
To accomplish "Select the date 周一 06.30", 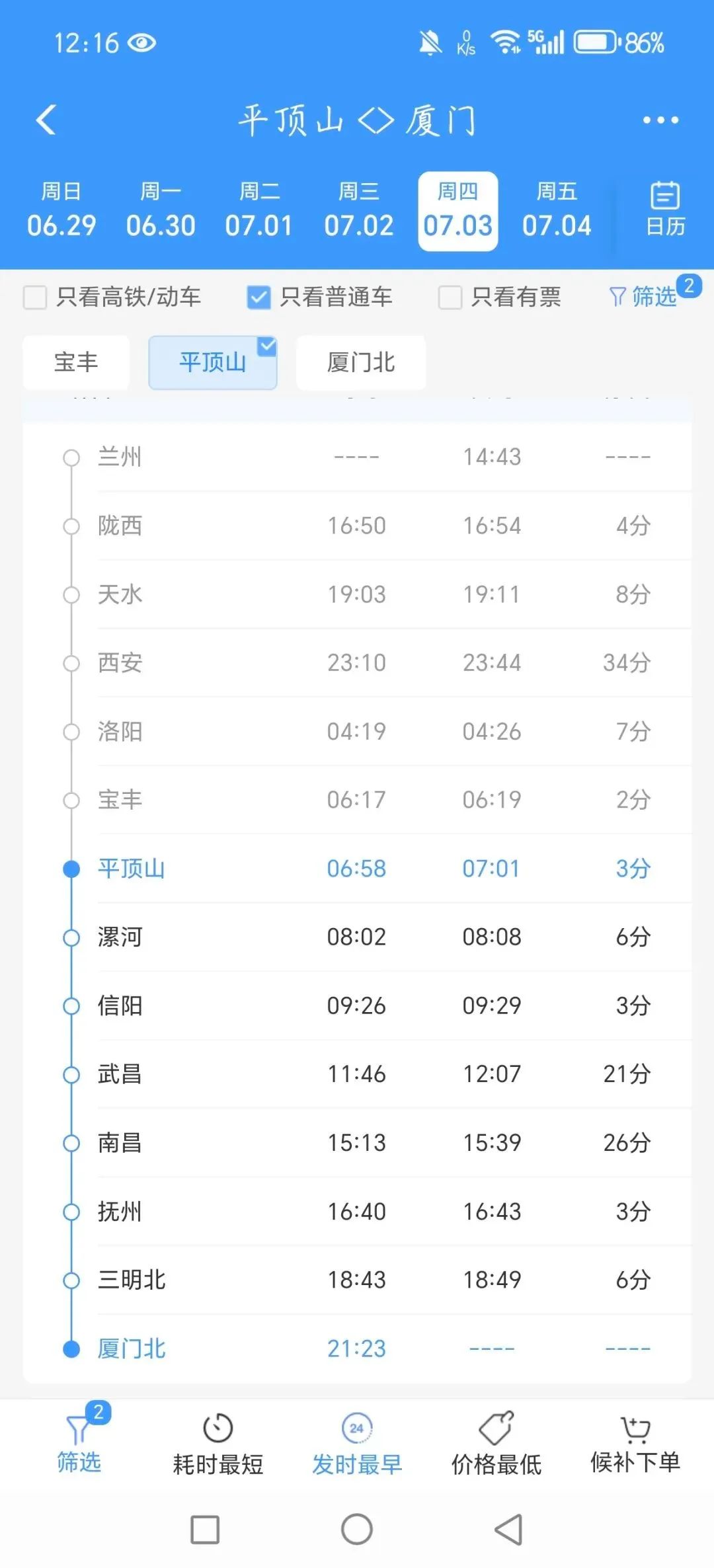I will tap(161, 211).
